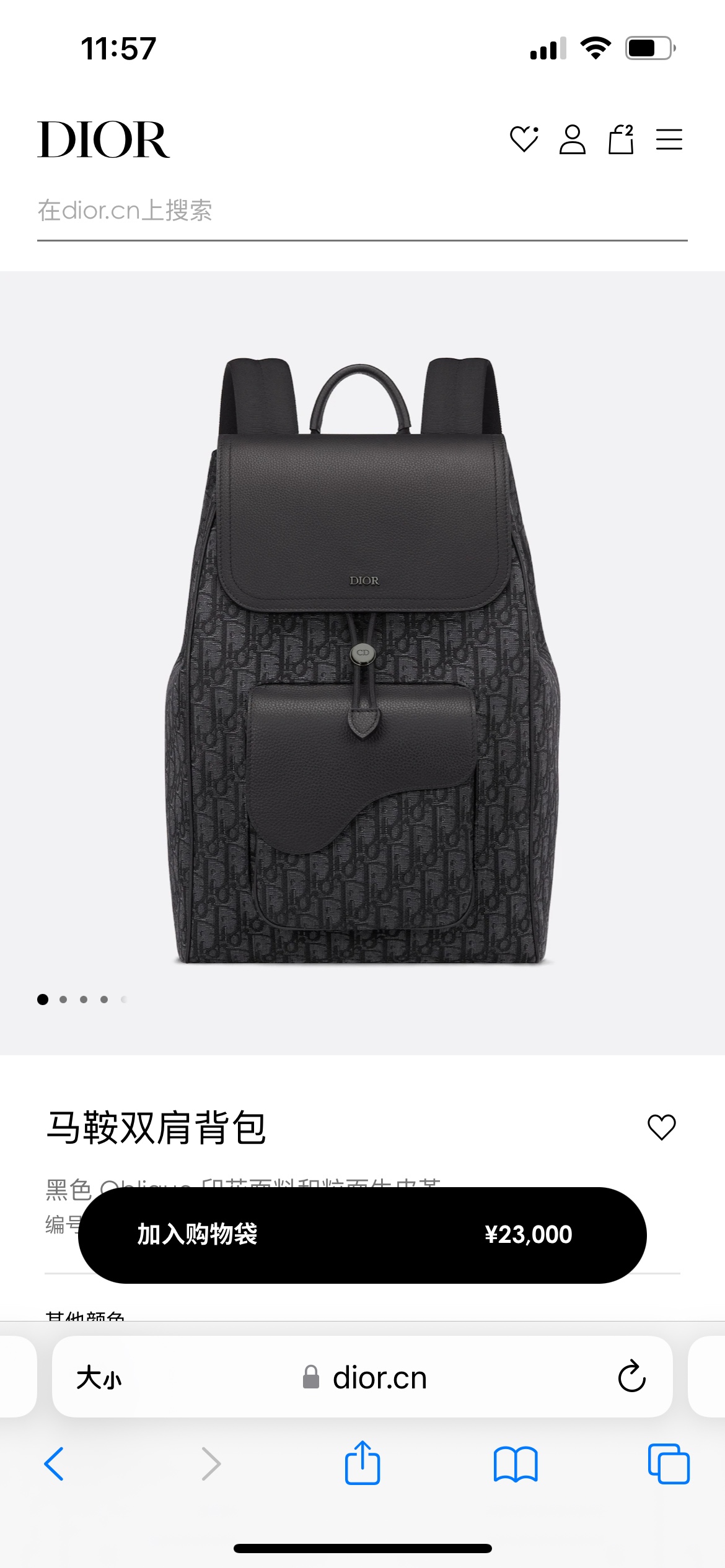
Task: Reload the dior.cn page
Action: (631, 1377)
